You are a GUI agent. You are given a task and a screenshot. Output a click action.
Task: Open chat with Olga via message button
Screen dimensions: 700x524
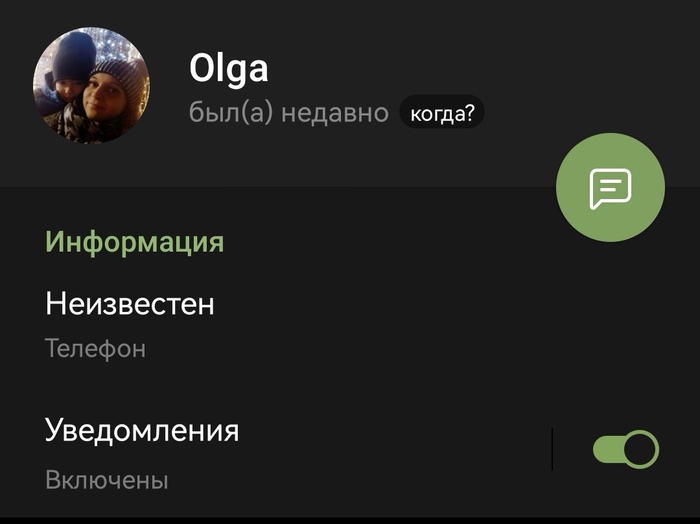point(610,187)
